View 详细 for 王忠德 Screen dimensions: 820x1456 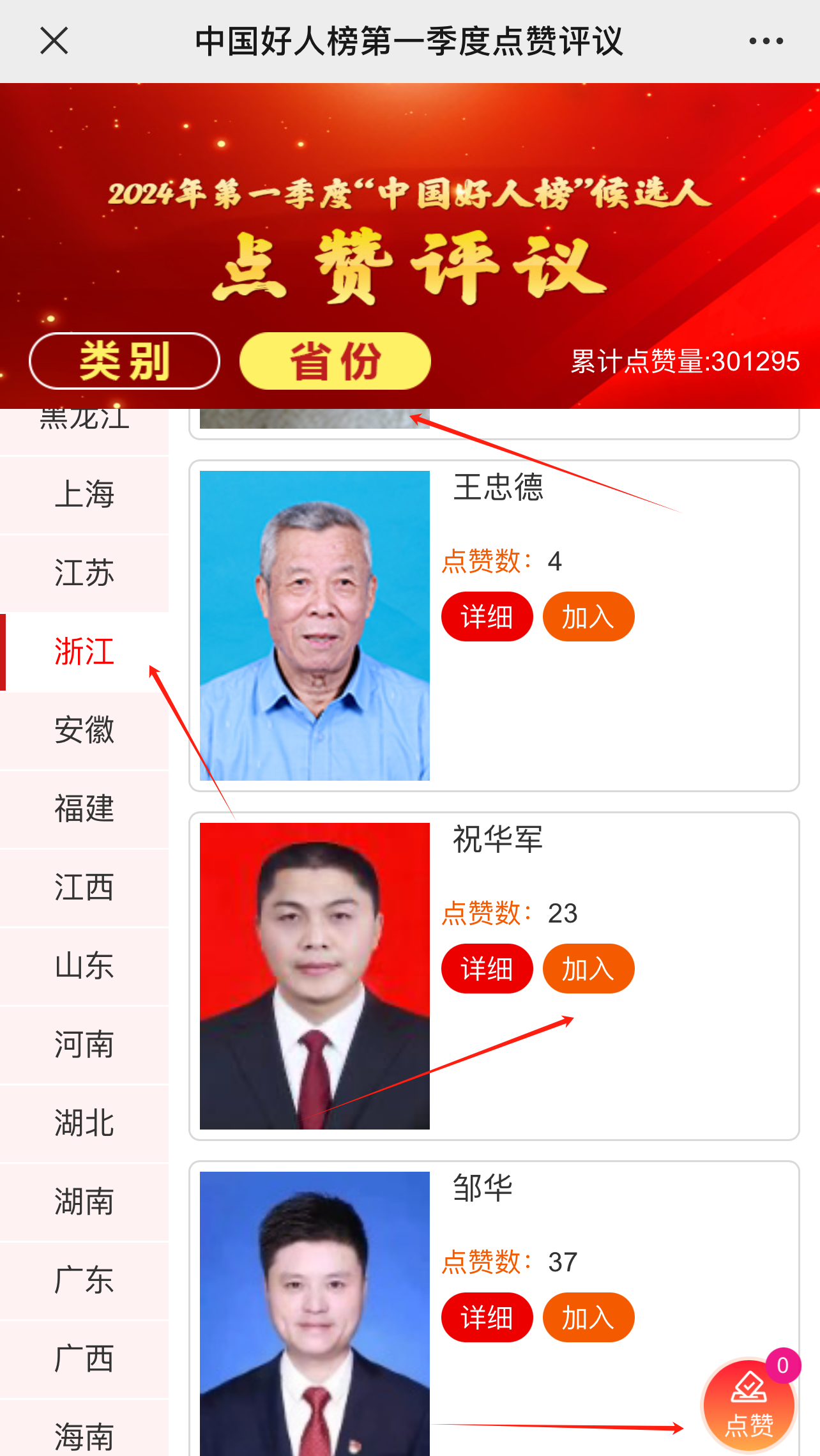[x=487, y=617]
